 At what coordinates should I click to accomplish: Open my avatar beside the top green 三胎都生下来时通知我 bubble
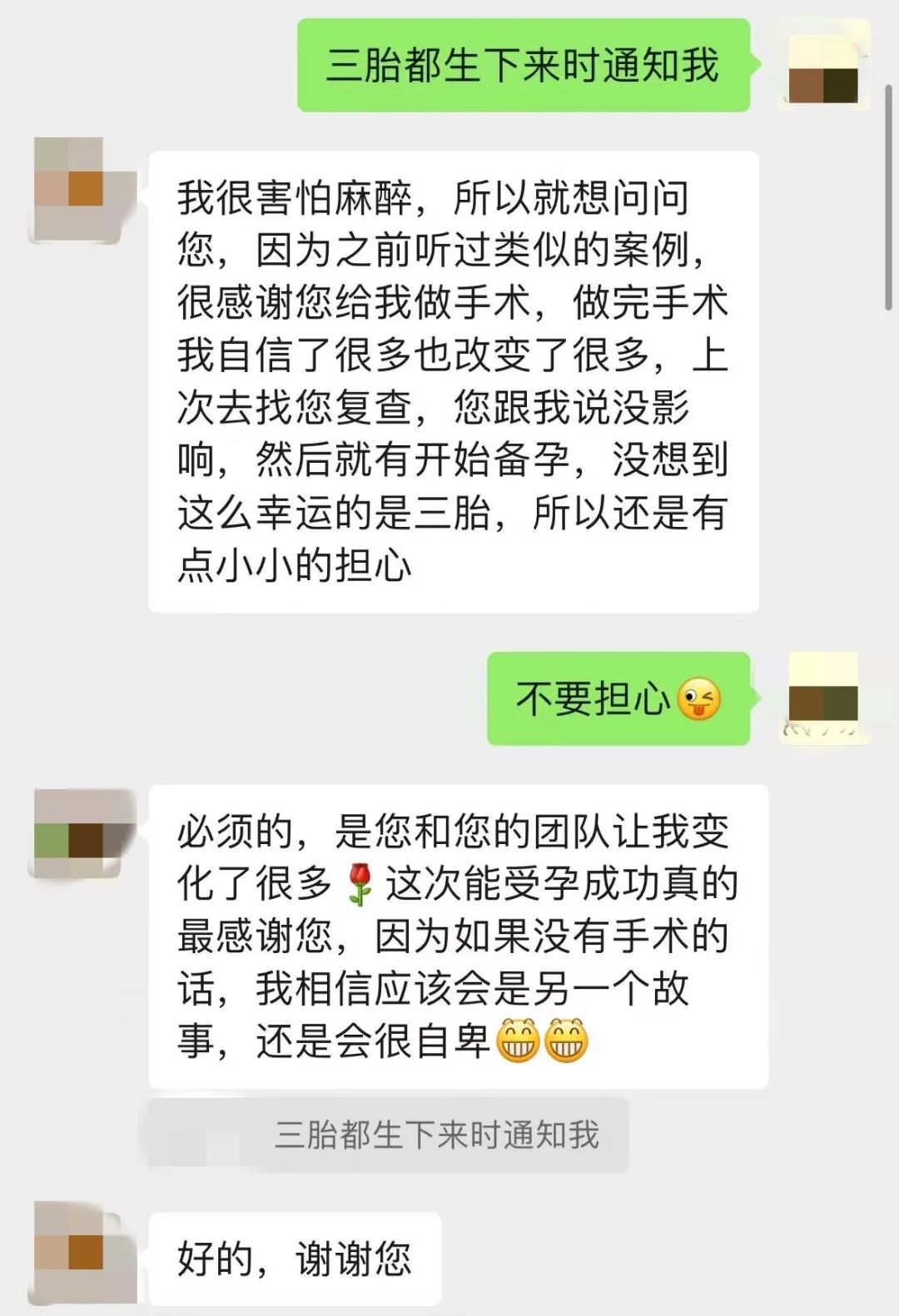(x=824, y=66)
